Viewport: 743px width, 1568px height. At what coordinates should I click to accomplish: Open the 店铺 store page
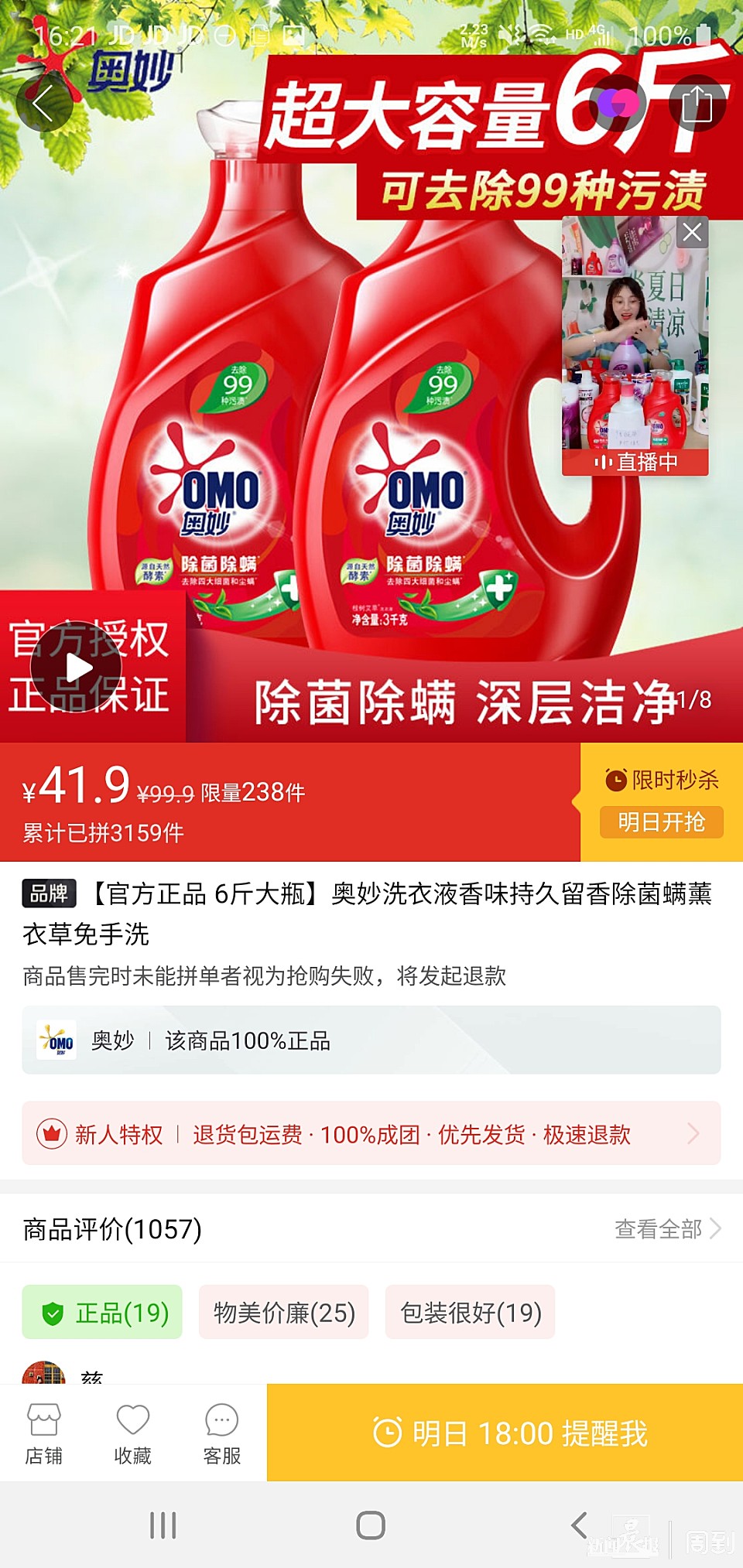(43, 1433)
